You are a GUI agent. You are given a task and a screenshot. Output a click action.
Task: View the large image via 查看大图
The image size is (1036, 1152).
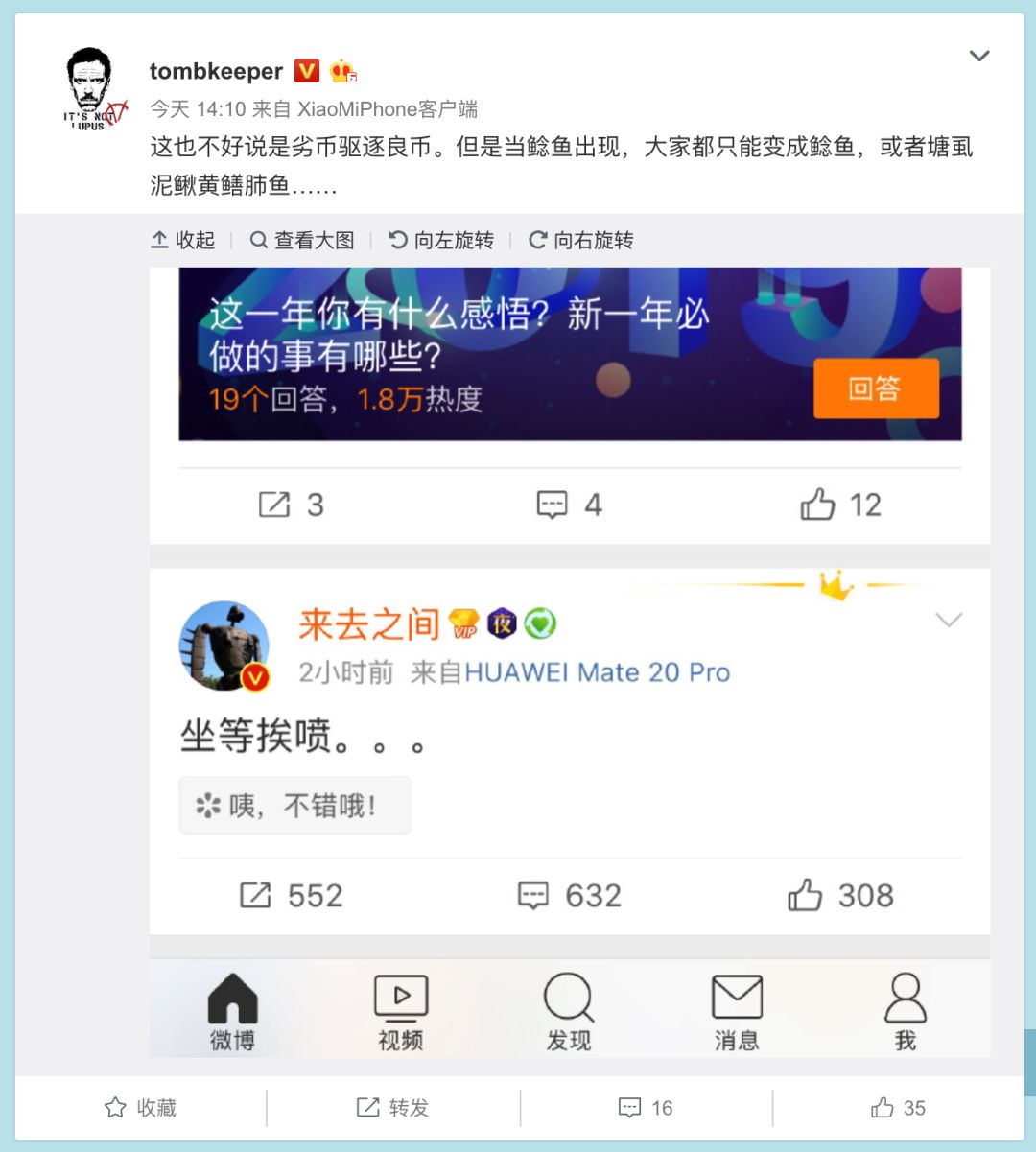click(x=303, y=240)
